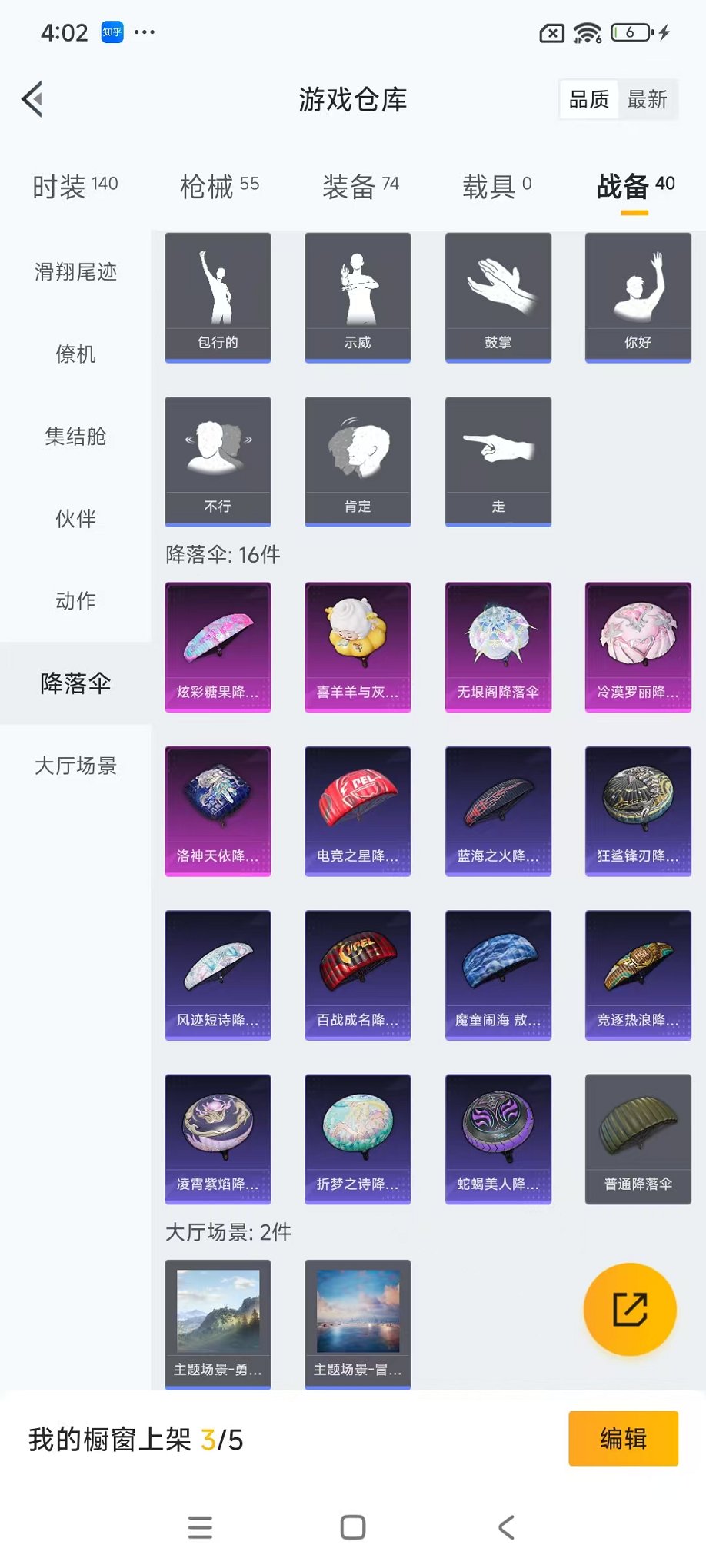Select the 普通降落伞 item
Image resolution: width=706 pixels, height=1568 pixels.
coord(638,1138)
